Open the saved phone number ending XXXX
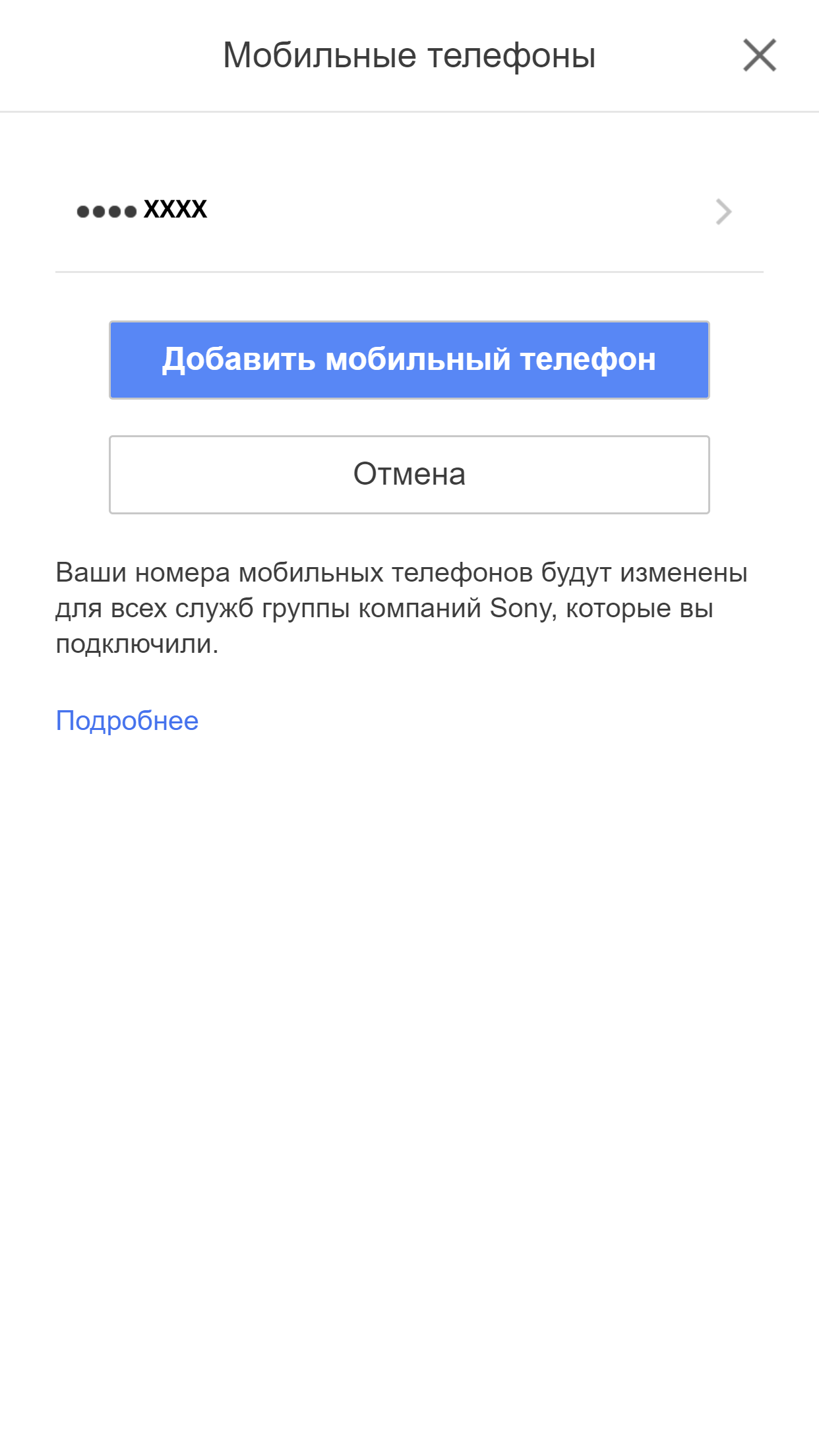Image resolution: width=819 pixels, height=1456 pixels. [409, 211]
